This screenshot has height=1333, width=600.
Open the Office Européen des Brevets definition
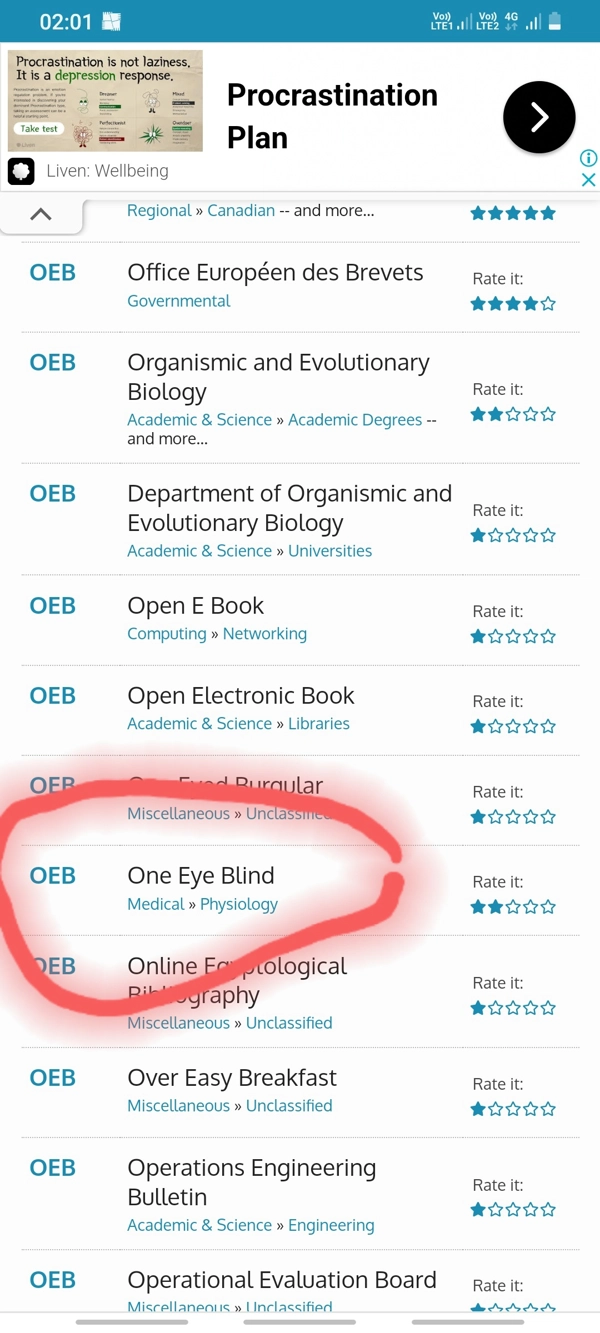pos(275,273)
